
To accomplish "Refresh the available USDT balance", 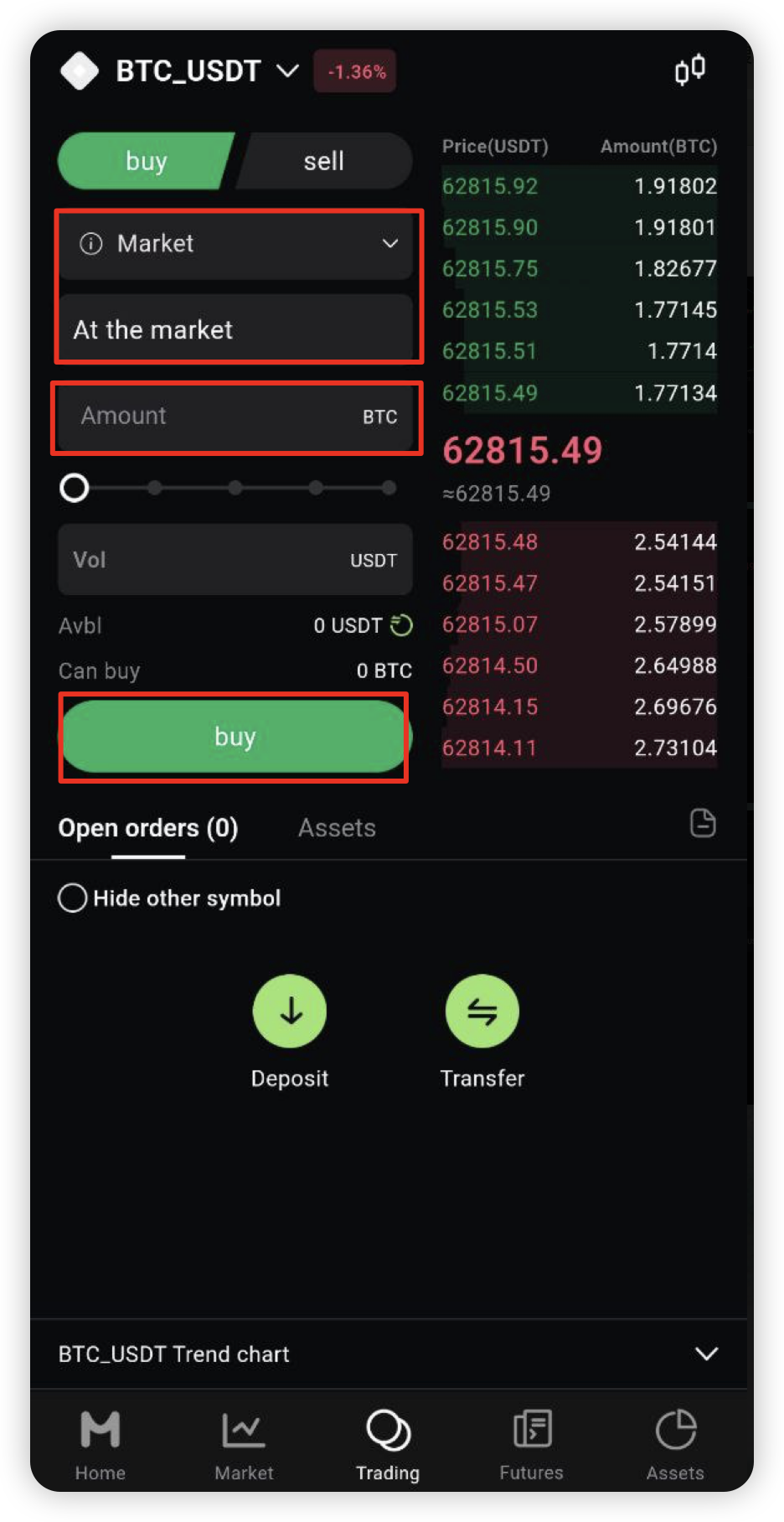I will click(402, 625).
